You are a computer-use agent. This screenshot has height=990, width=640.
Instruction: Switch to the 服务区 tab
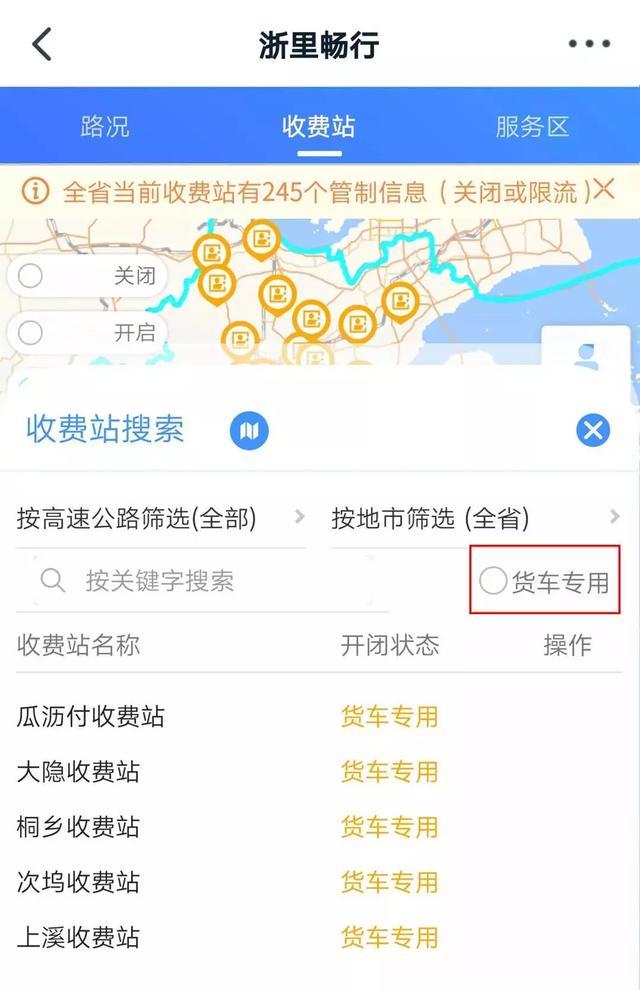coord(532,127)
